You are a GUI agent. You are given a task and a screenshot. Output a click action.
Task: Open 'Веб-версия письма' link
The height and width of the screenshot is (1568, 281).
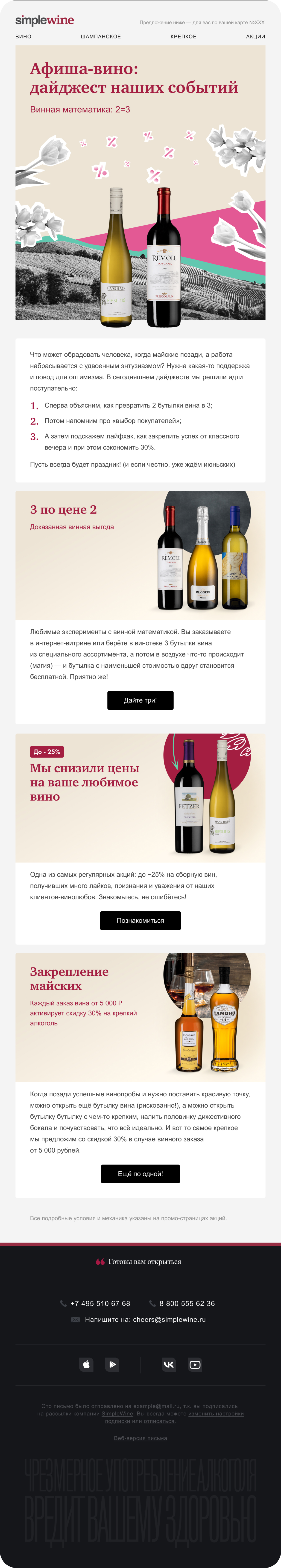(x=140, y=1438)
